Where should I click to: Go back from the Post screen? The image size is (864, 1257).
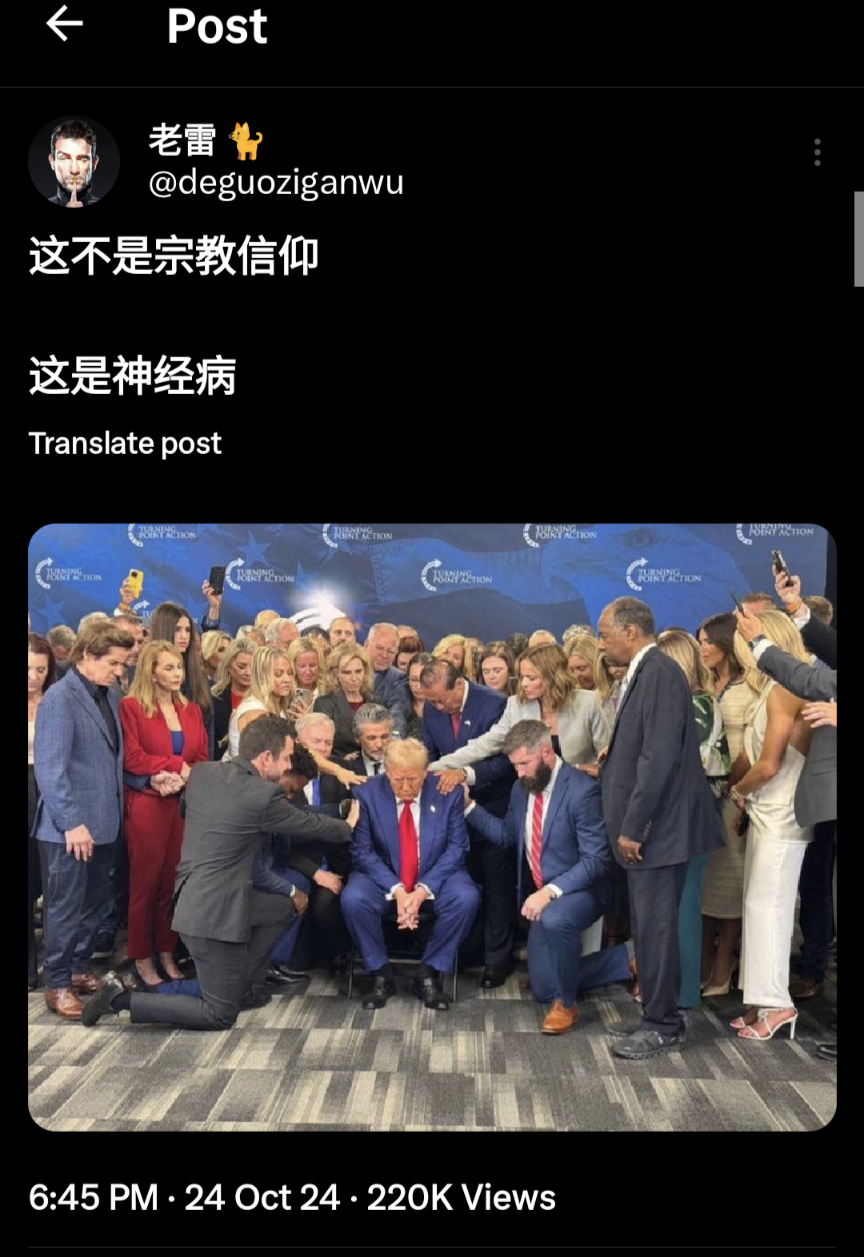(64, 24)
